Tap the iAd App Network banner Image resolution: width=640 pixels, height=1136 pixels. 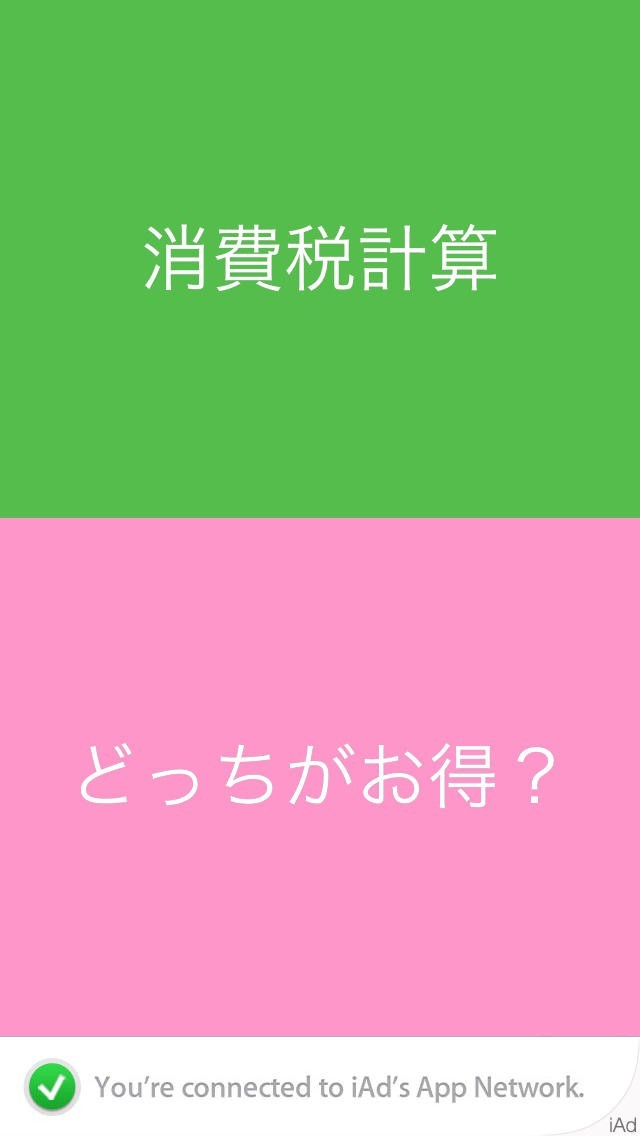(x=320, y=1086)
